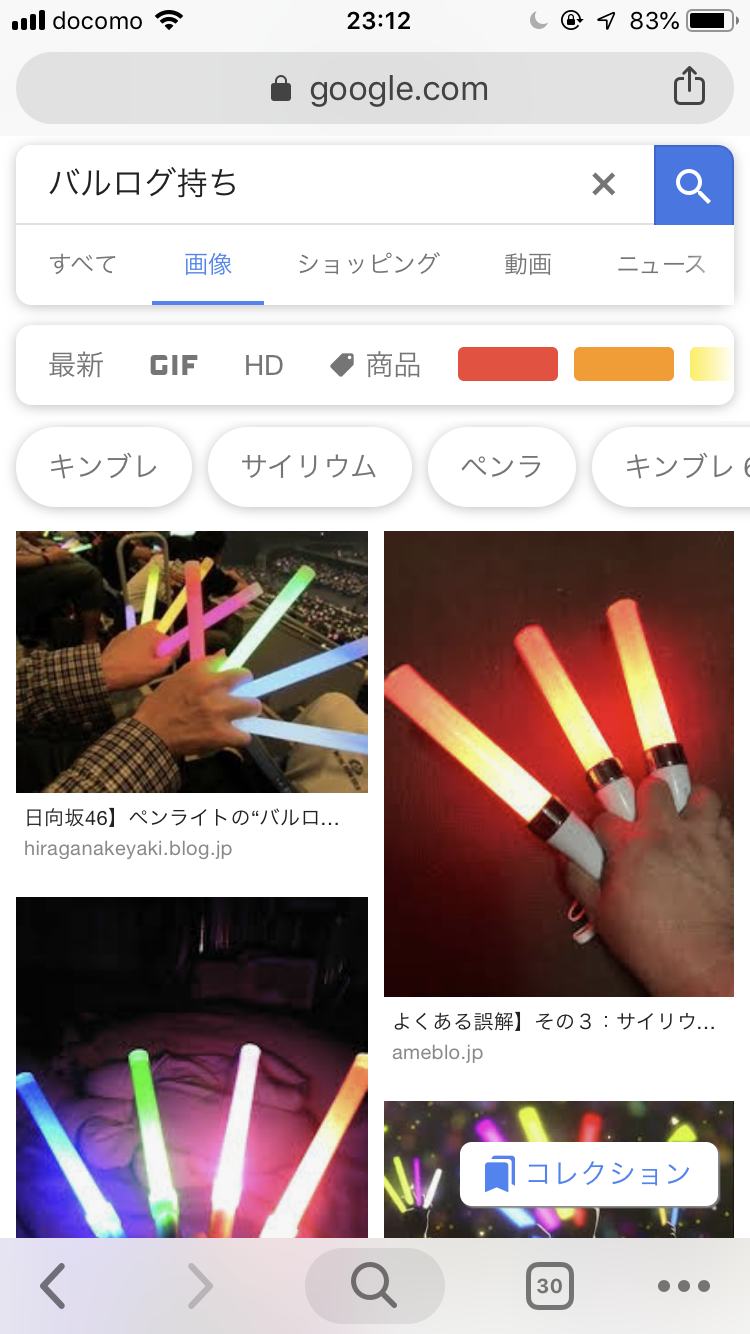Tap the share icon in address bar
The height and width of the screenshot is (1334, 750).
689,88
